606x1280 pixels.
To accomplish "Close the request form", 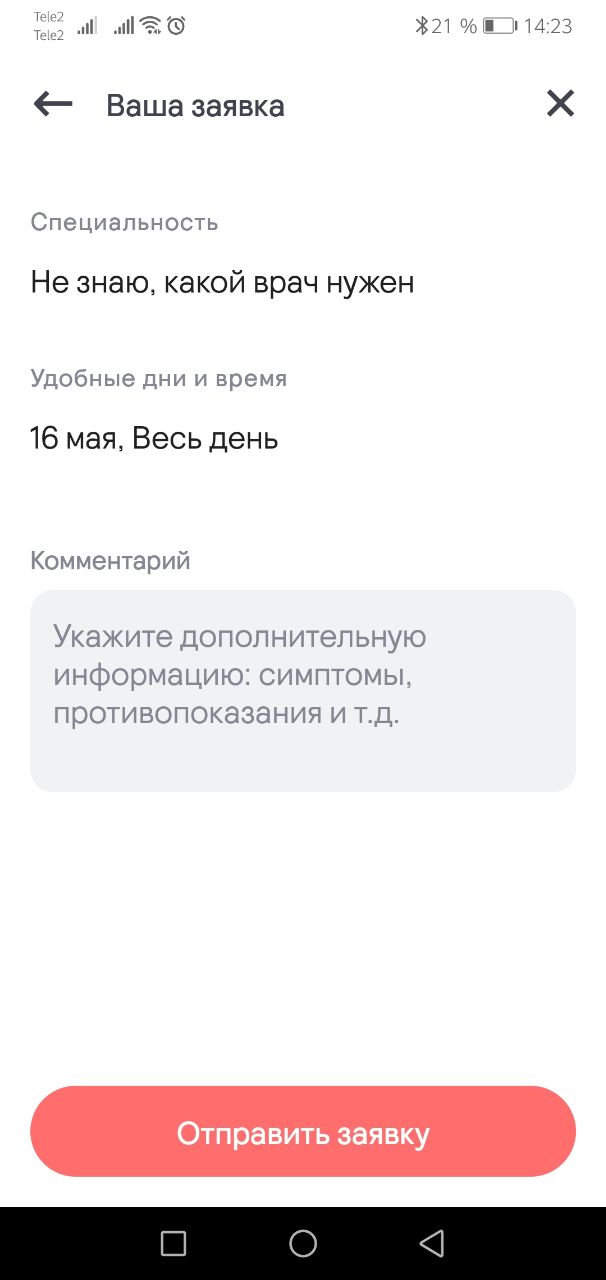I will tap(560, 104).
